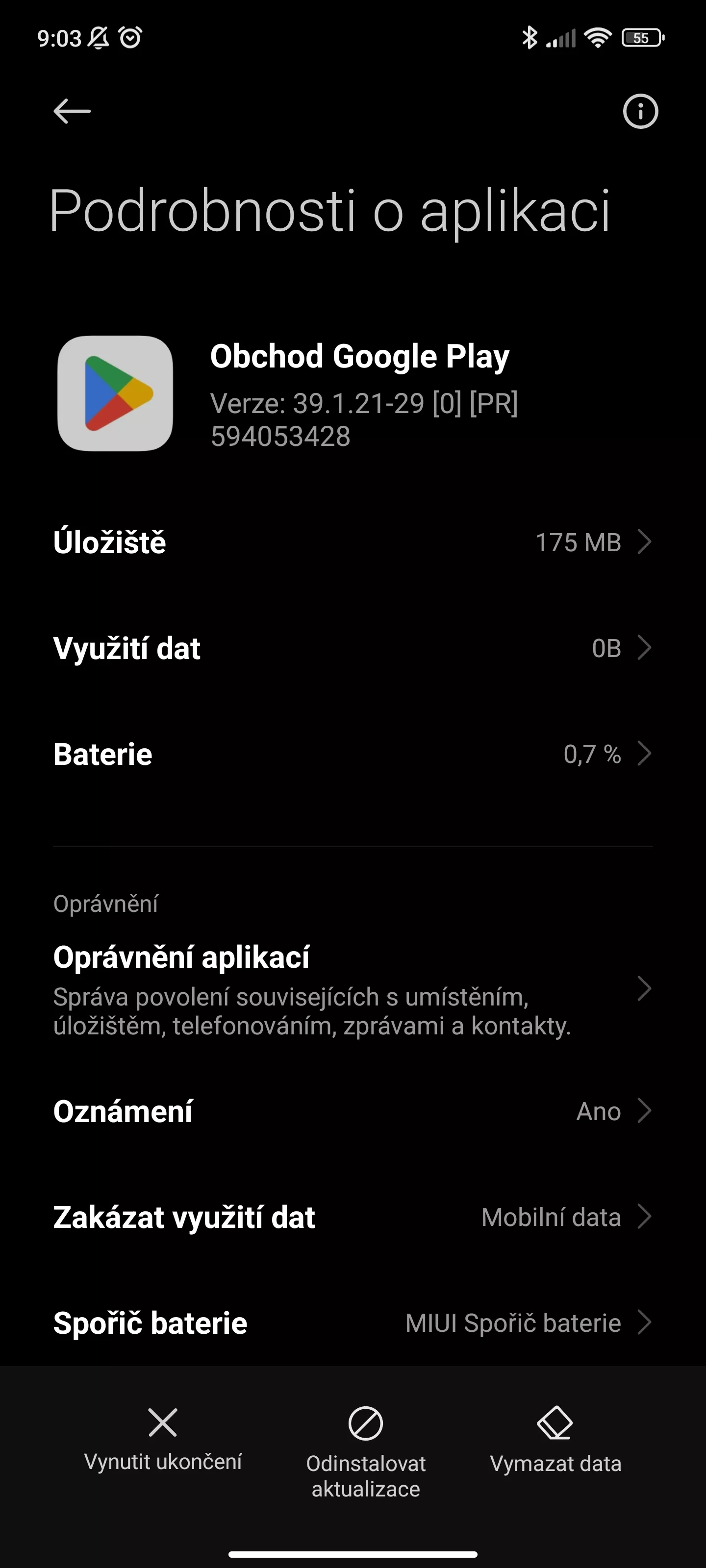Screen dimensions: 706x1568
Task: Open Oprávnění aplikací settings
Action: coord(353,988)
